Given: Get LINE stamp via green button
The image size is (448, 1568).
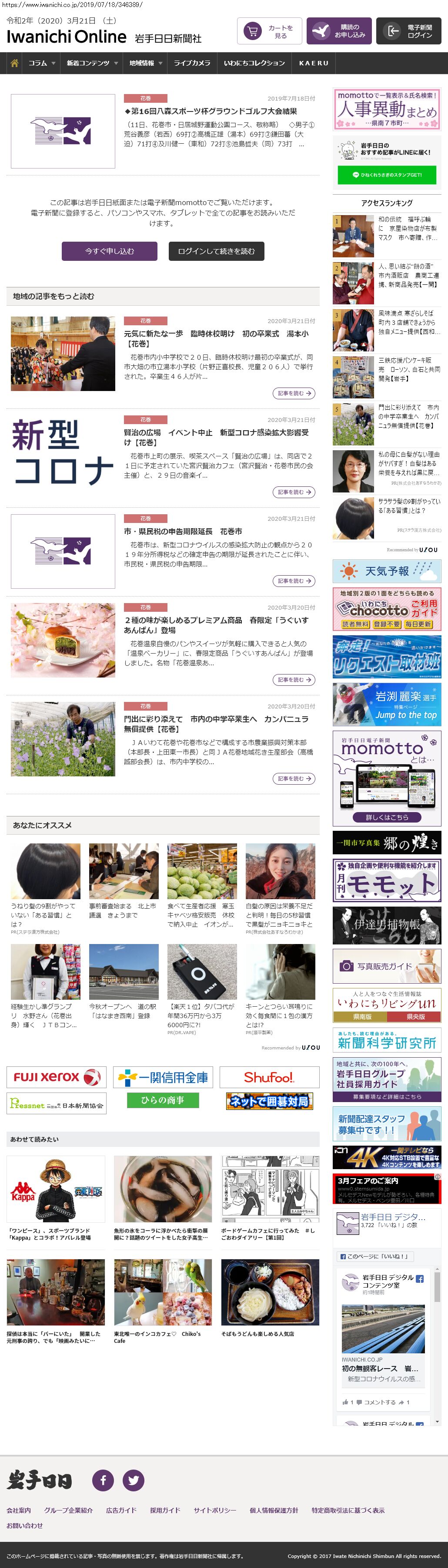Looking at the screenshot, I should pyautogui.click(x=387, y=175).
